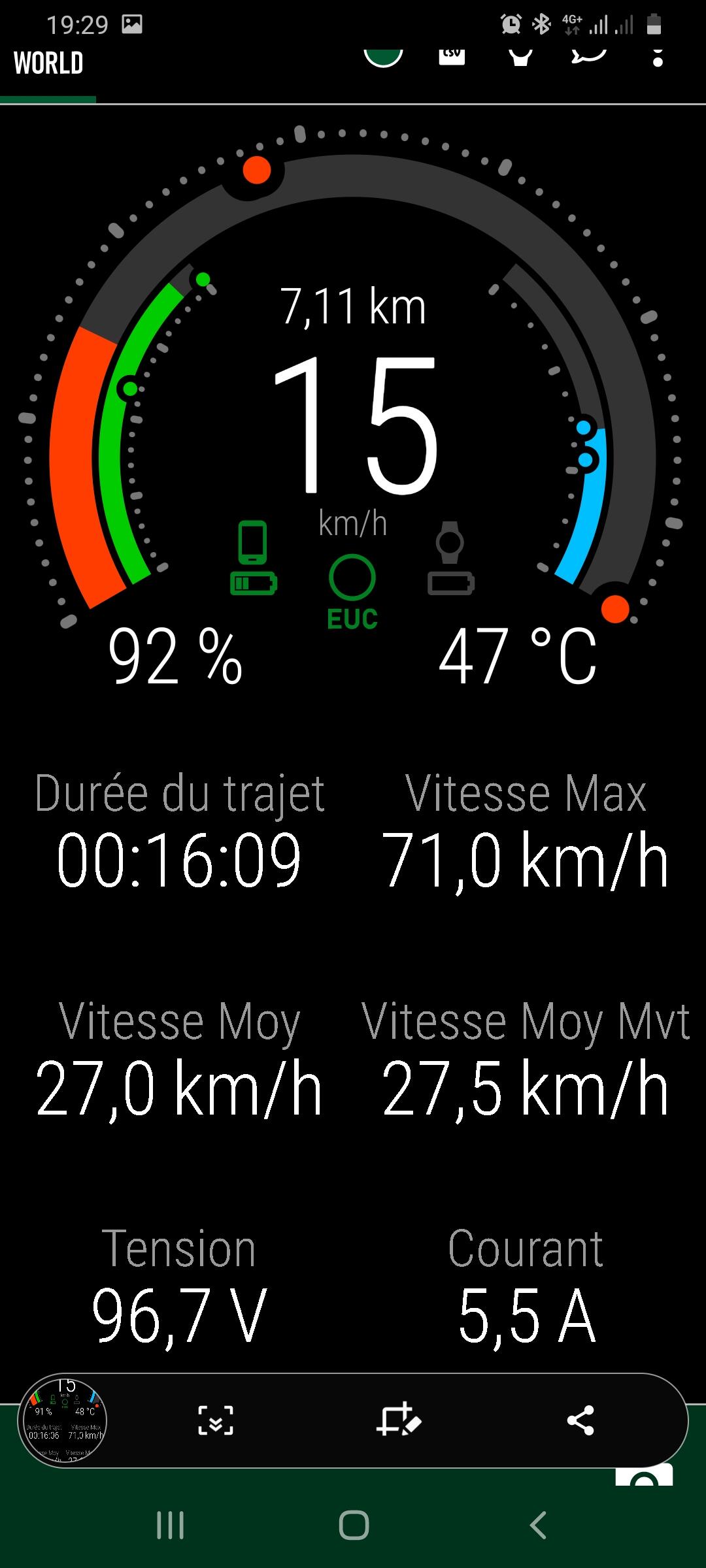Start scroll capture of the screenshot
The image size is (706, 1568).
pos(216,1420)
